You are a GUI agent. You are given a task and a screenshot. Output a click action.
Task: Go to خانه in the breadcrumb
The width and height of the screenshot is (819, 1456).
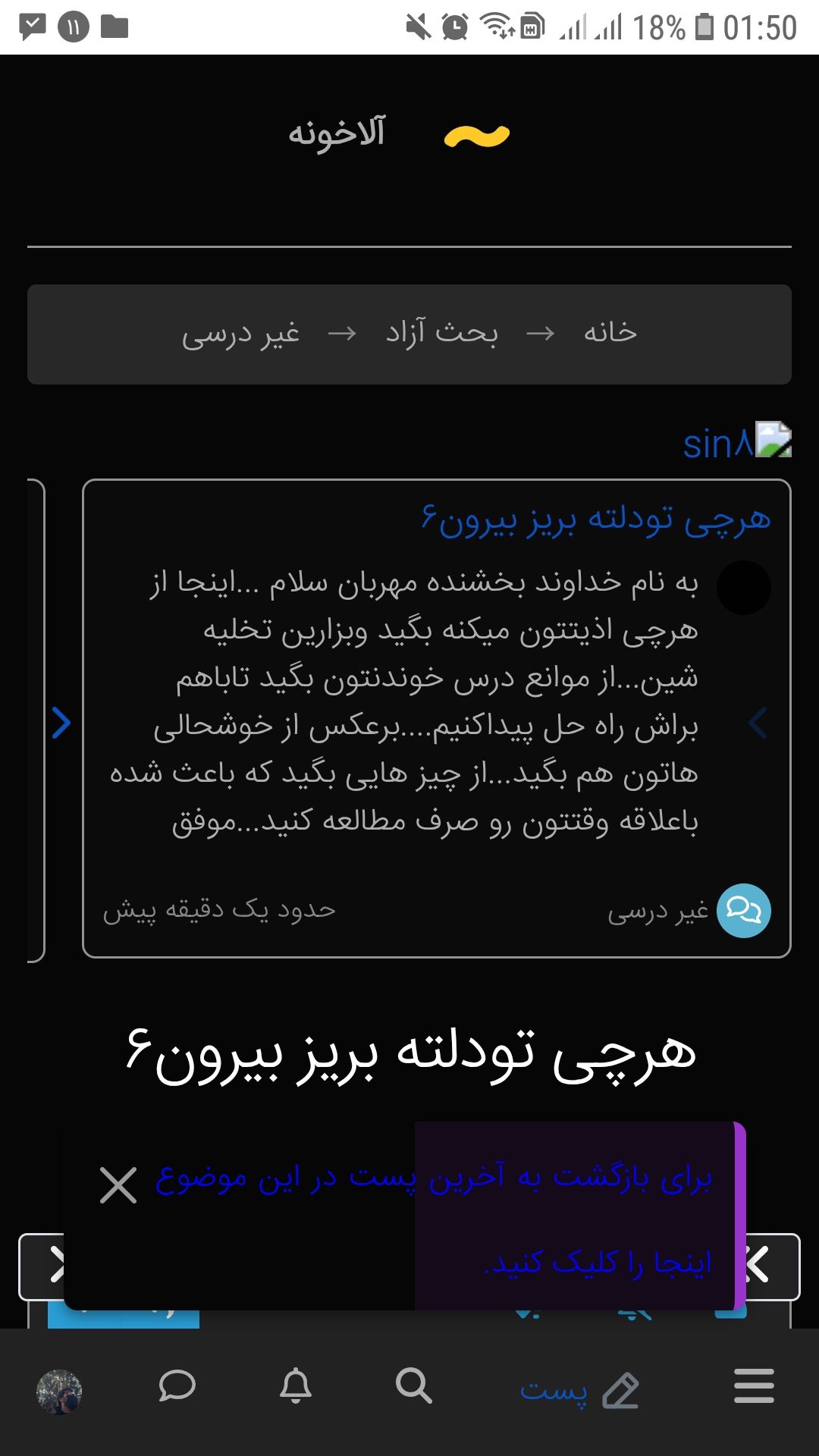point(610,334)
